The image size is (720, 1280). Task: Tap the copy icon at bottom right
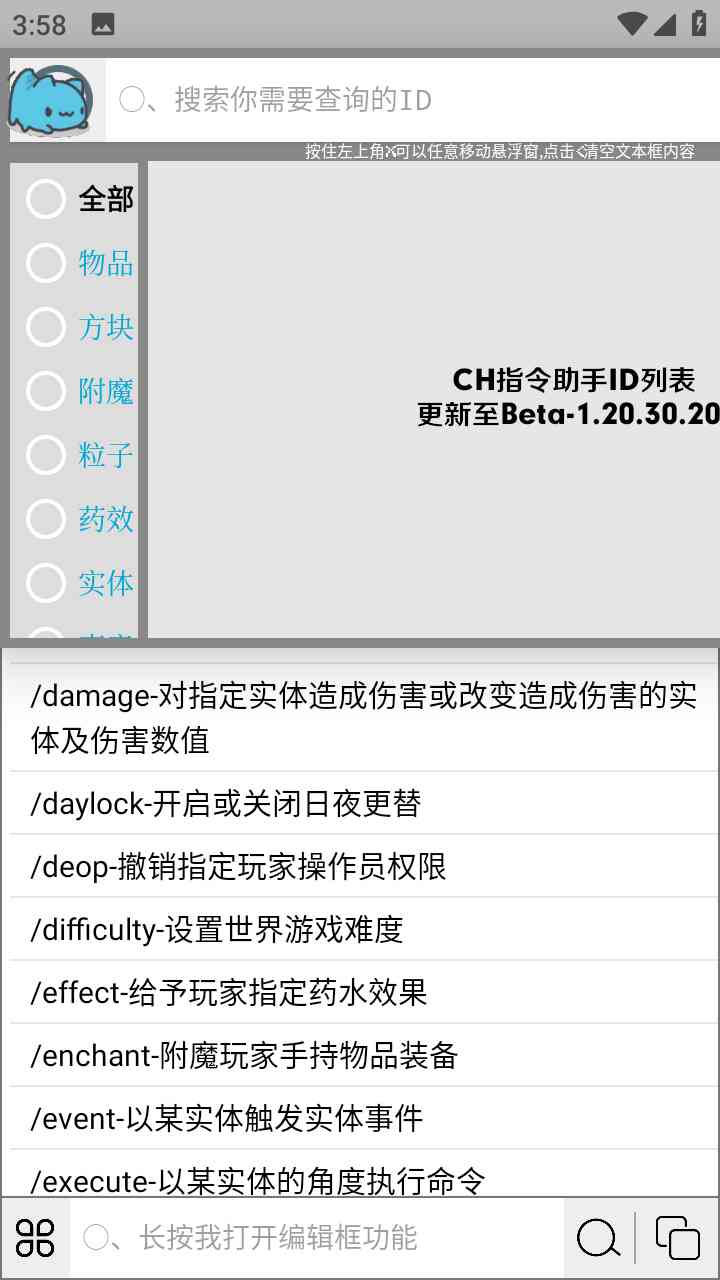(678, 1238)
